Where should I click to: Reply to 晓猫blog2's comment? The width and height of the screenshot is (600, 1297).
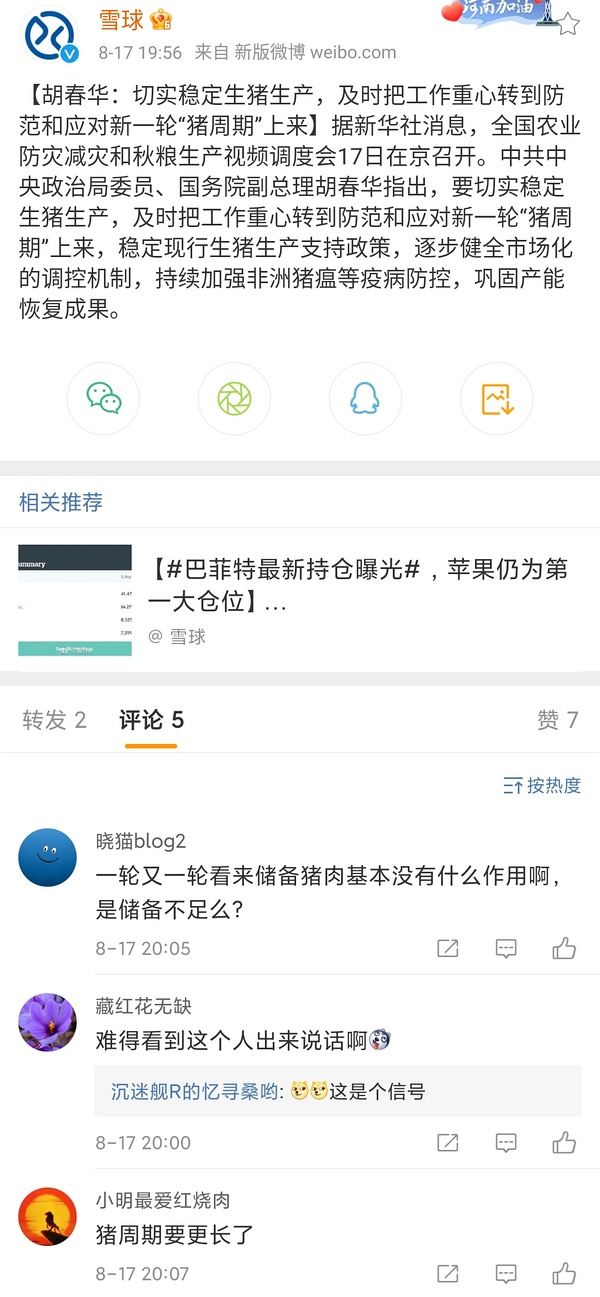(506, 948)
